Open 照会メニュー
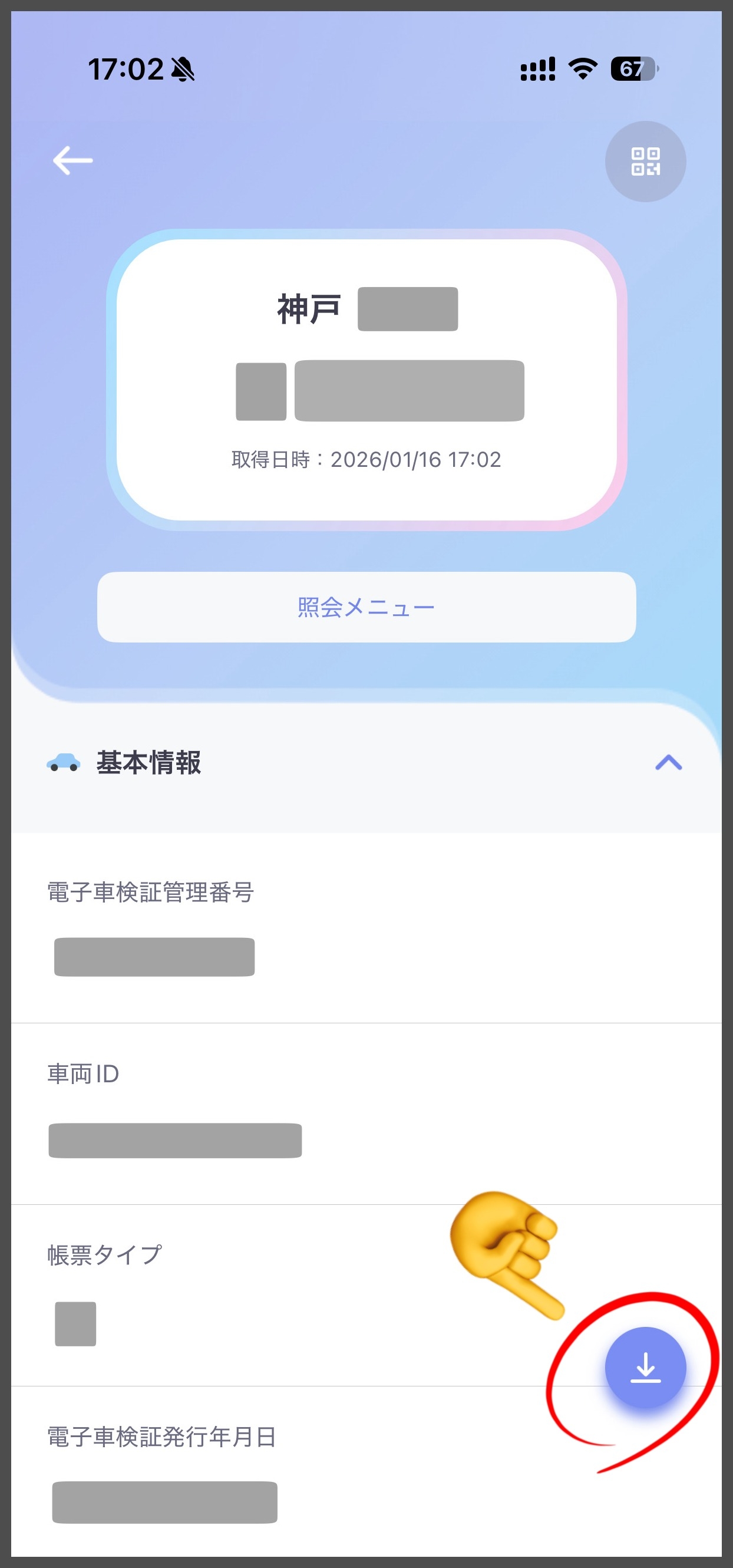733x1568 pixels. tap(366, 607)
